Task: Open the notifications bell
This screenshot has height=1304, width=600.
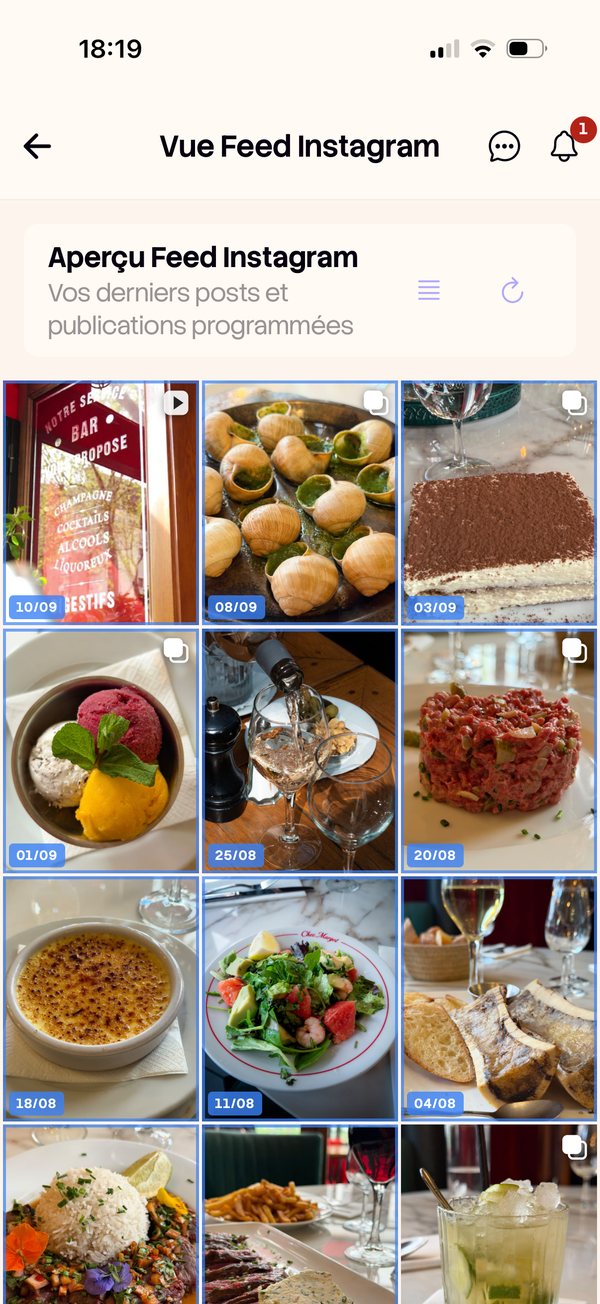Action: click(x=564, y=146)
